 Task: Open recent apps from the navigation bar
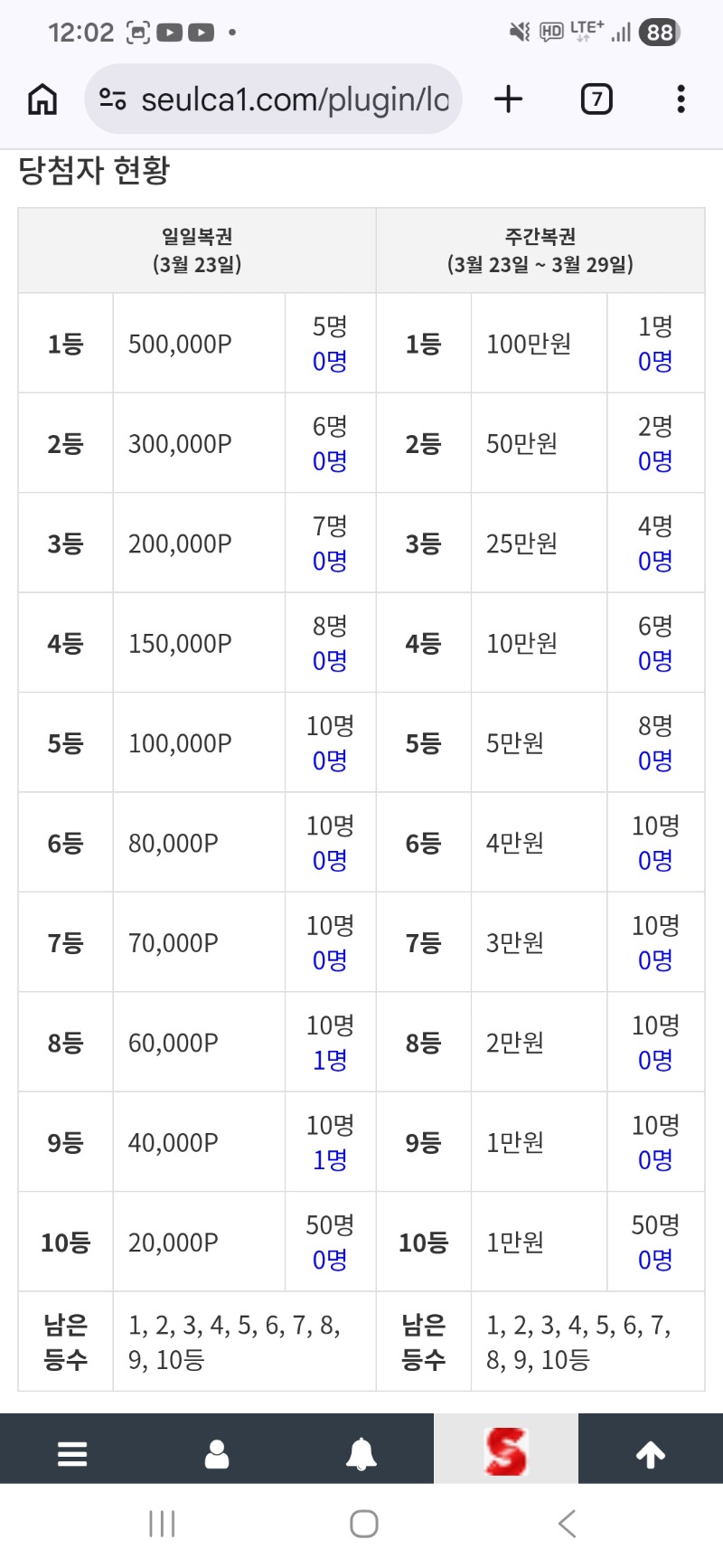tap(162, 1524)
